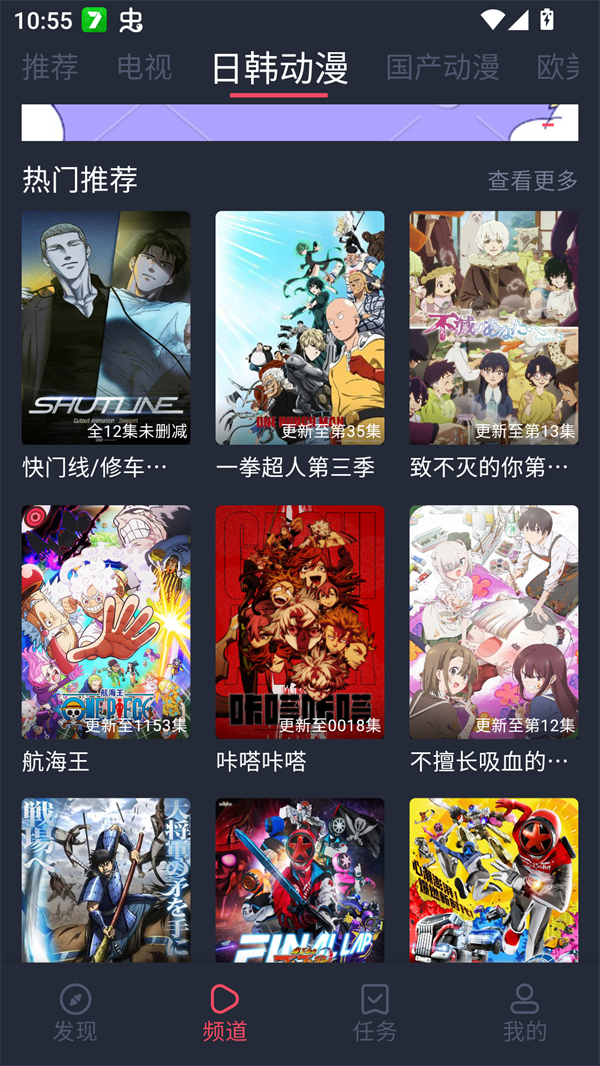The image size is (600, 1066).
Task: Tap the 频道 bottom navigation item
Action: point(225,1012)
